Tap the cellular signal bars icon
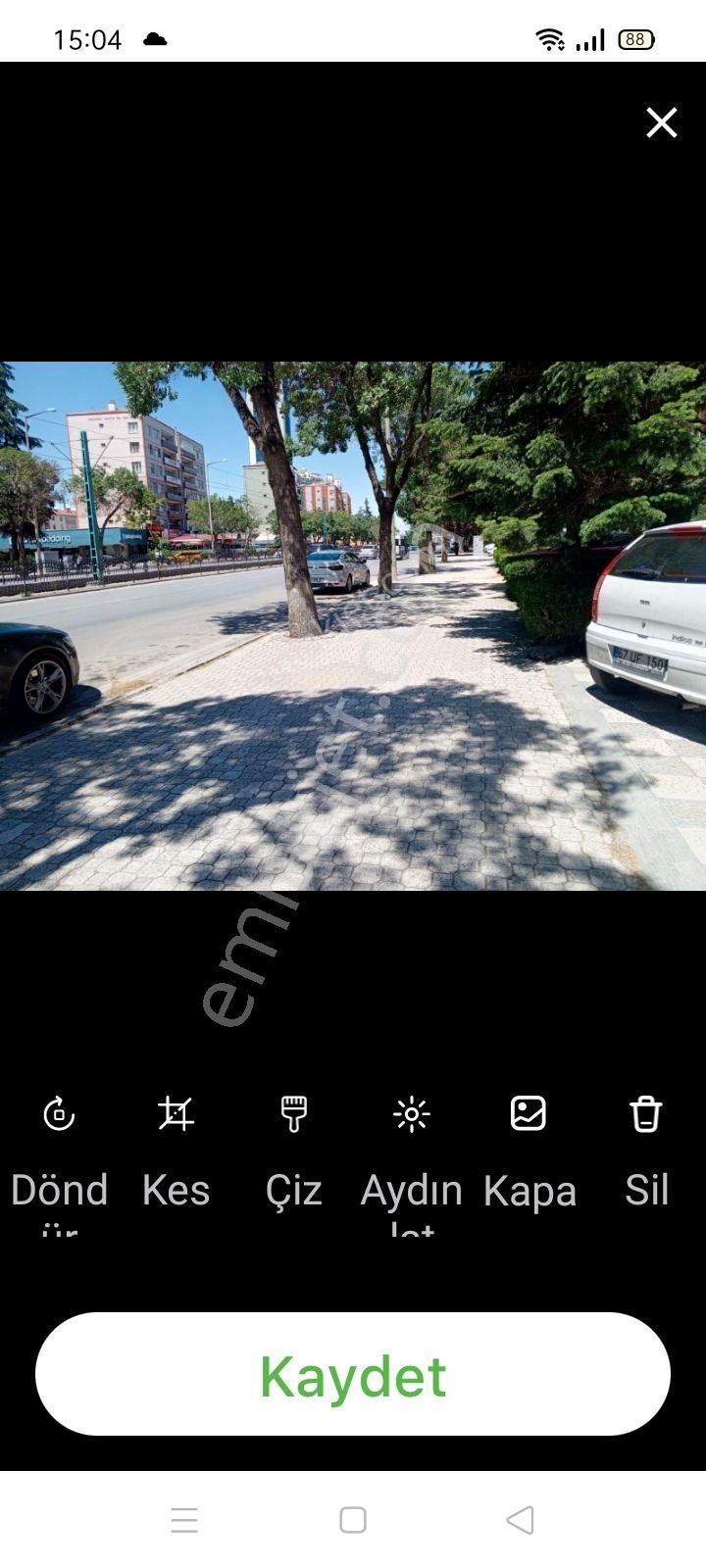 point(590,39)
